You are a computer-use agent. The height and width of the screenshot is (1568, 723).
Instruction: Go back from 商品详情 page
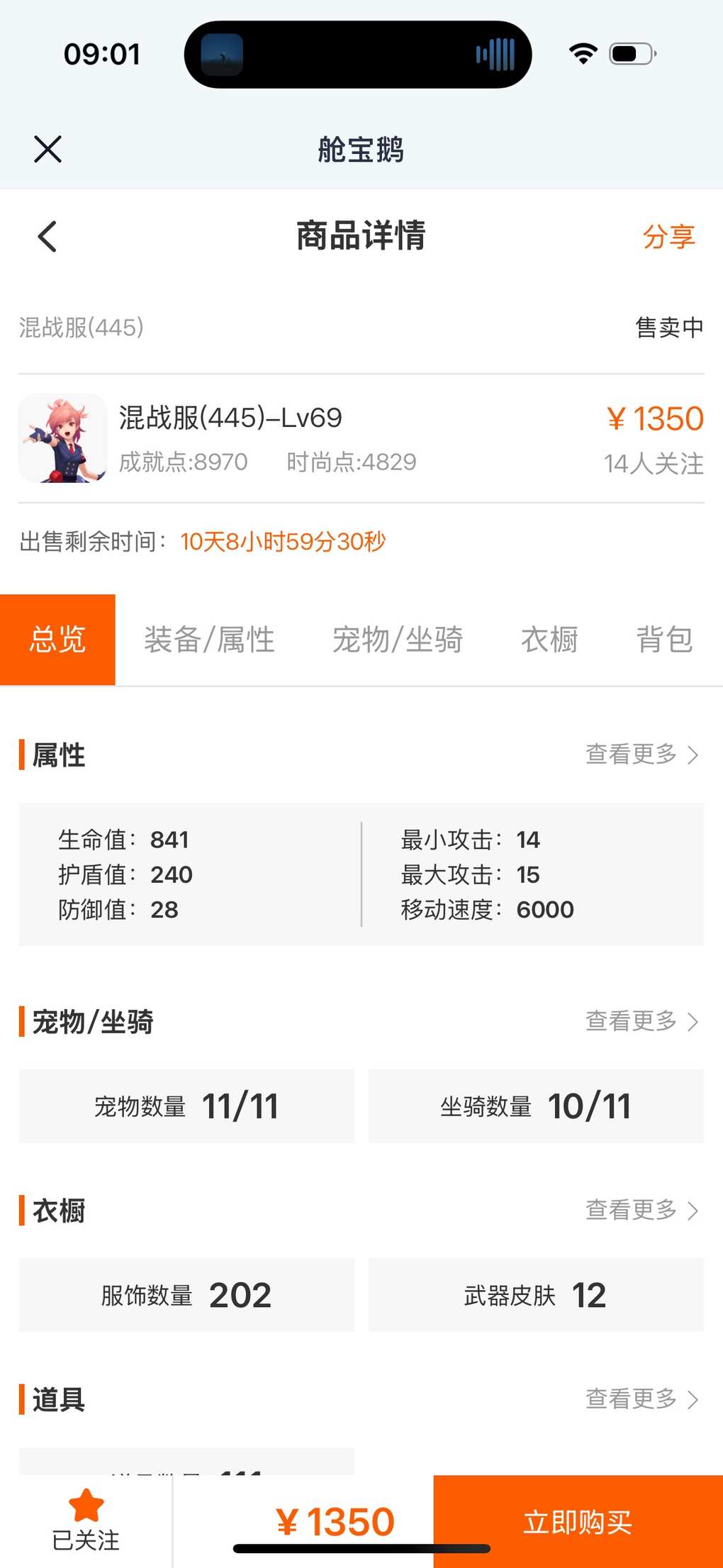point(47,236)
